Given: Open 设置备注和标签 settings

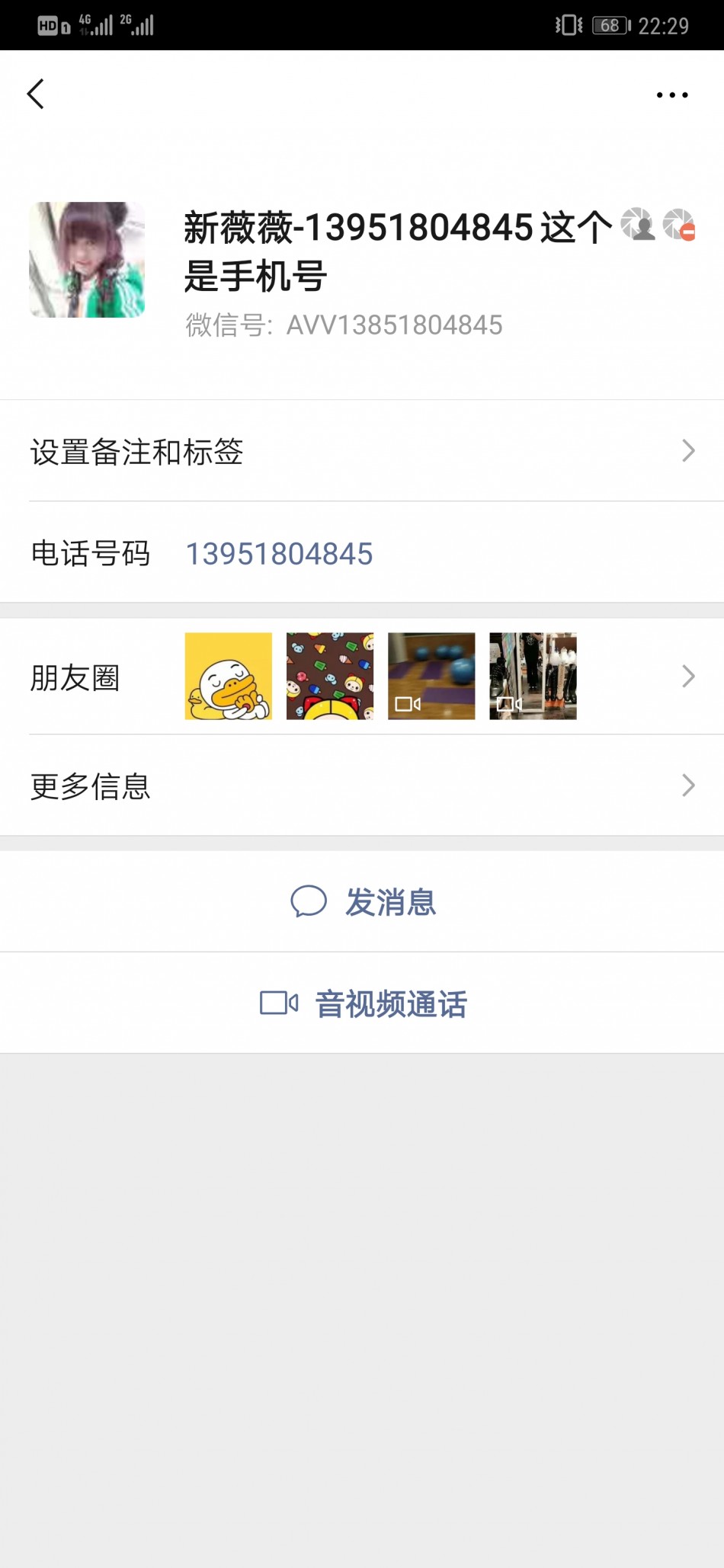Looking at the screenshot, I should pyautogui.click(x=362, y=451).
